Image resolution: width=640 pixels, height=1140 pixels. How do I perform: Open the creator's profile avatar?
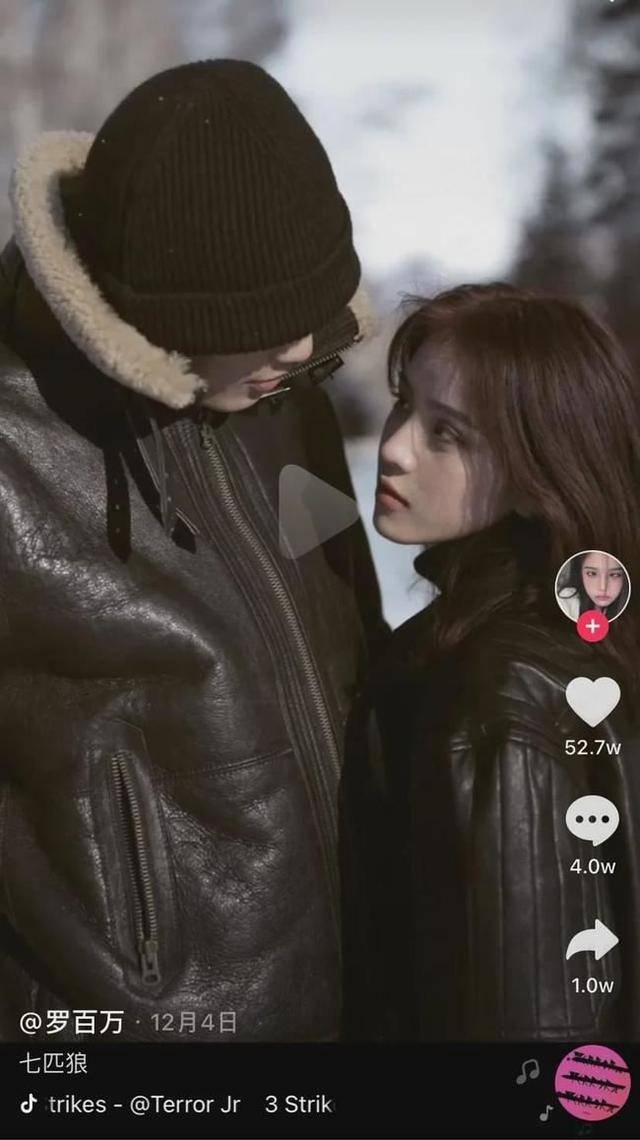(592, 585)
